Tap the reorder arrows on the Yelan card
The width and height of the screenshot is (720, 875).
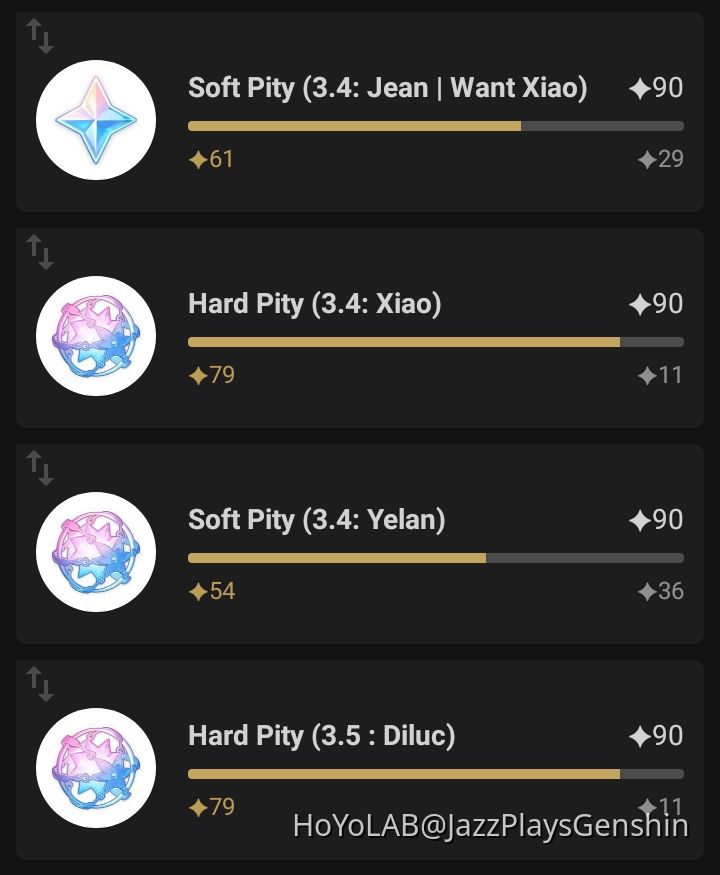[40, 468]
